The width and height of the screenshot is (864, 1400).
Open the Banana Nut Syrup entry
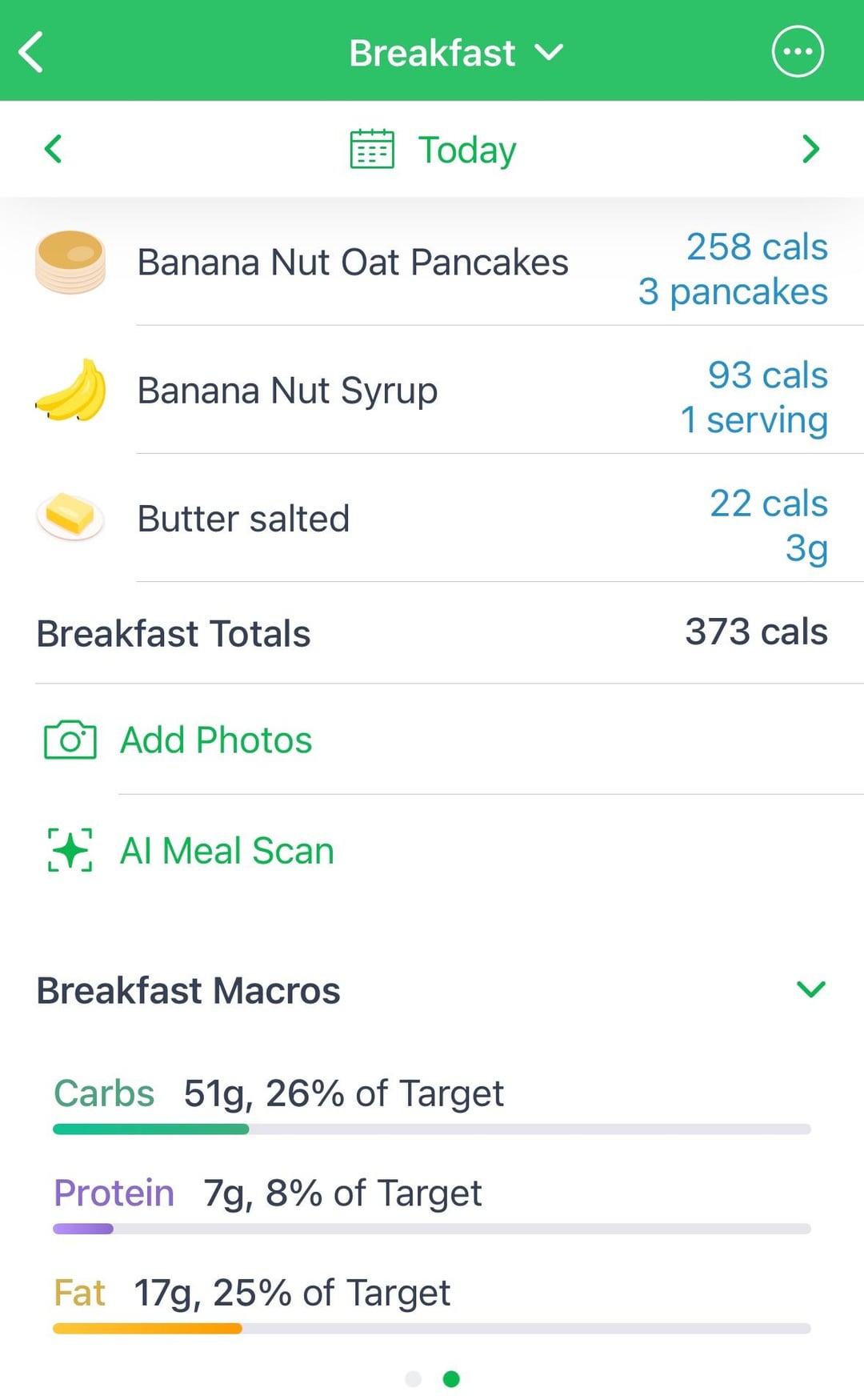(432, 391)
